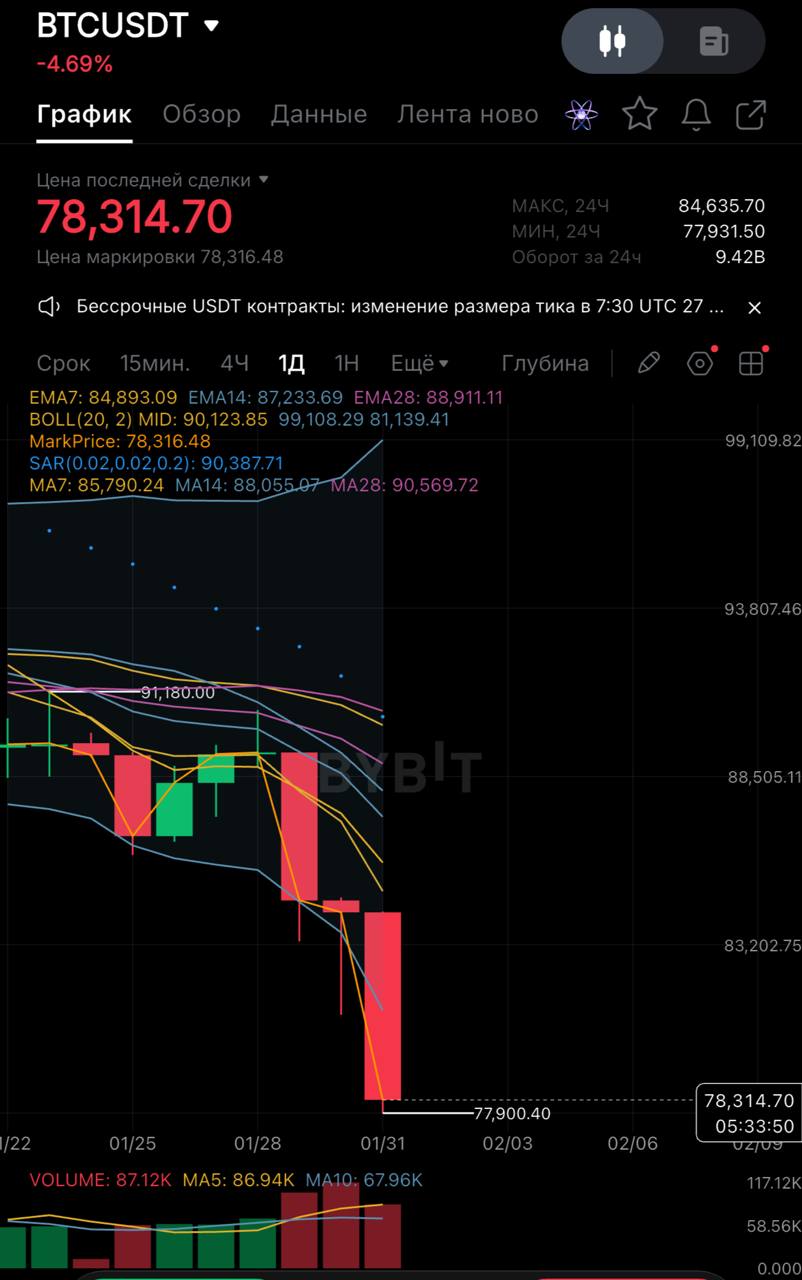Open the Обзор tab
Image resolution: width=802 pixels, height=1280 pixels.
tap(201, 114)
